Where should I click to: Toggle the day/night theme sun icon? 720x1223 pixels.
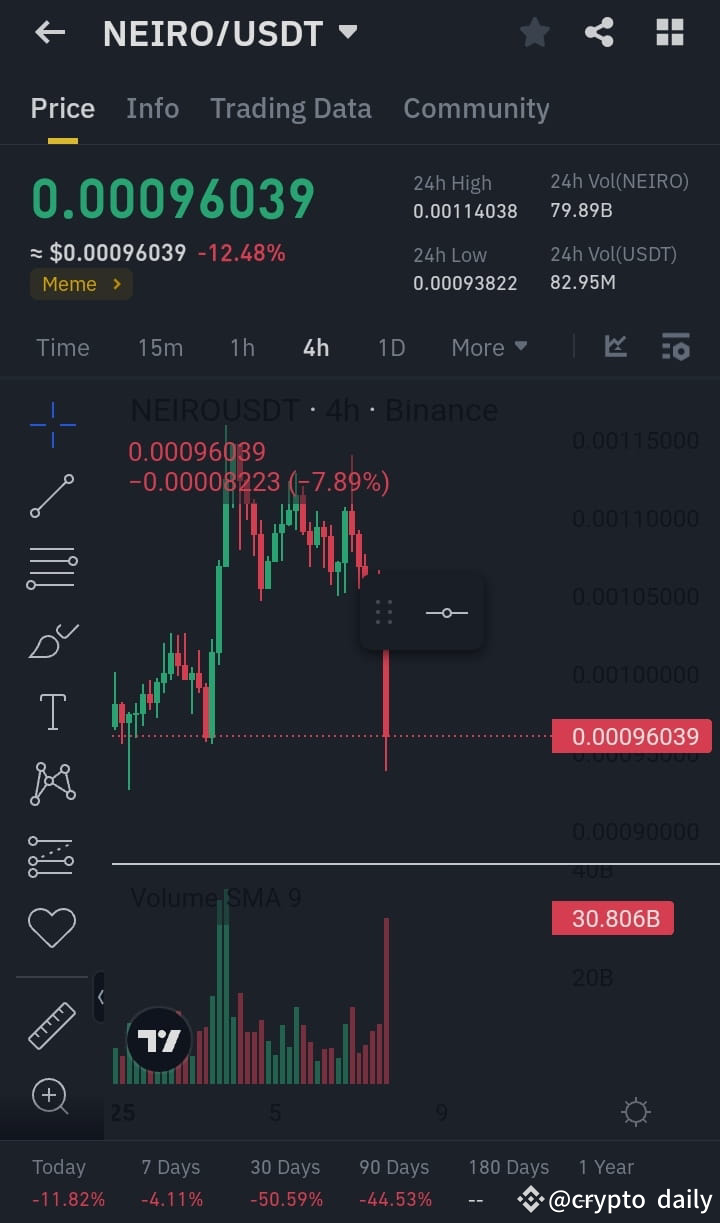tap(635, 1111)
